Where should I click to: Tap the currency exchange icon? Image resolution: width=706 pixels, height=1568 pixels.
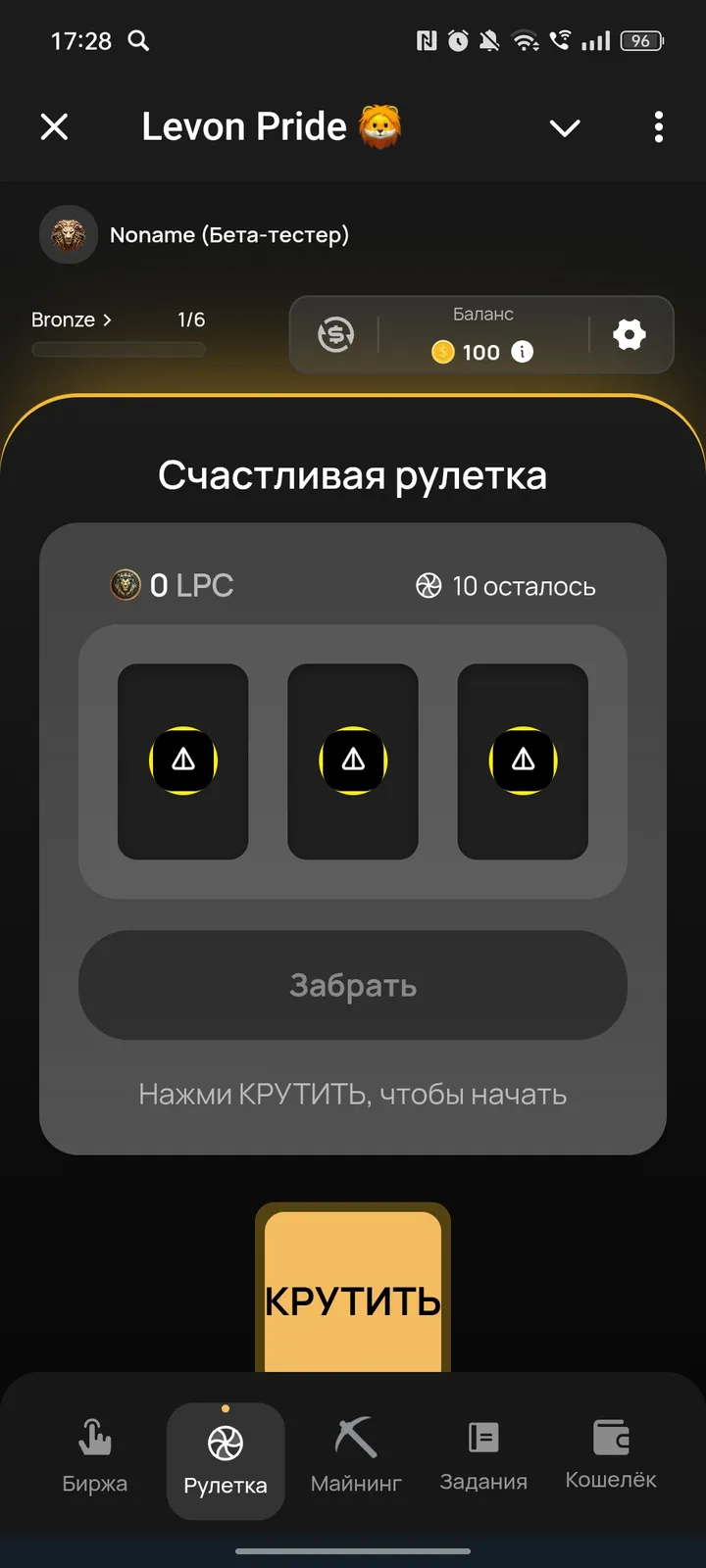click(335, 335)
